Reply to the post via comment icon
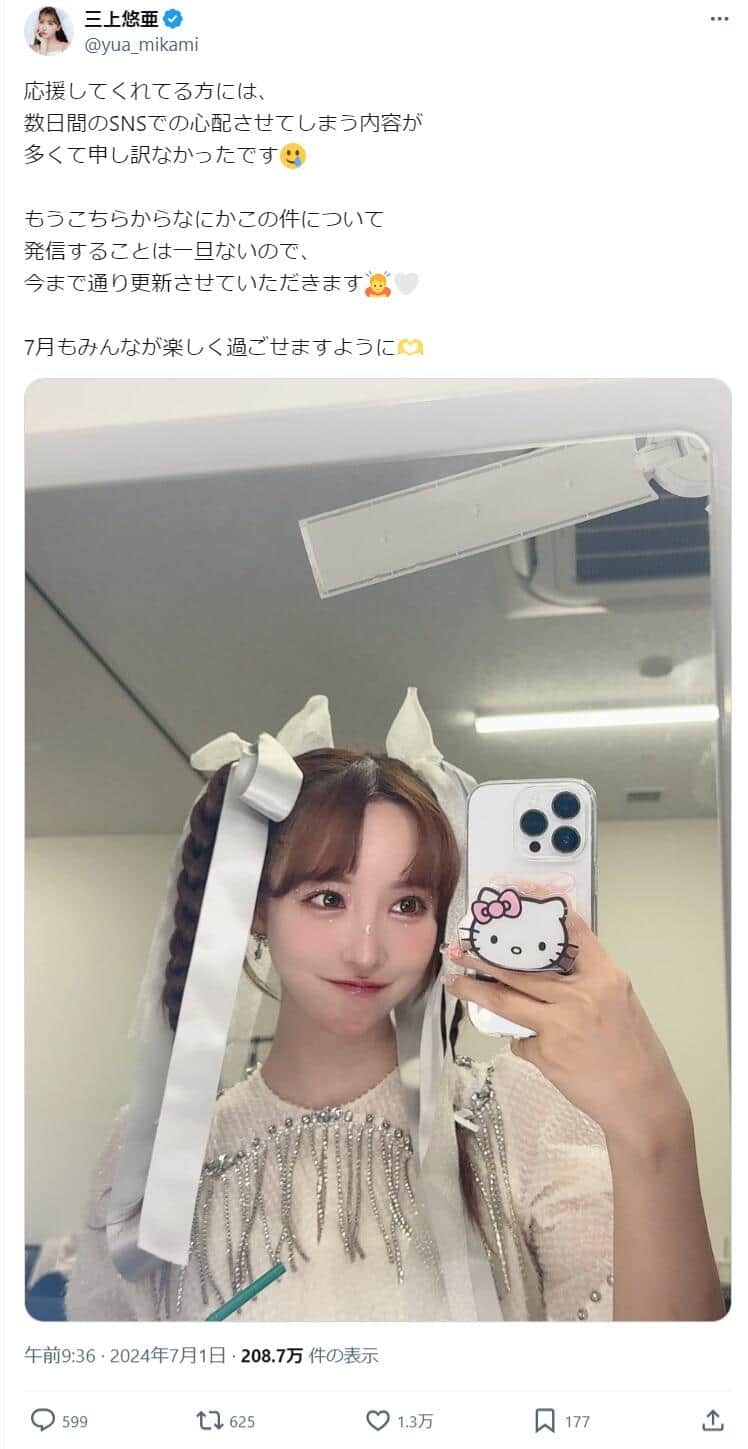 (x=43, y=1420)
